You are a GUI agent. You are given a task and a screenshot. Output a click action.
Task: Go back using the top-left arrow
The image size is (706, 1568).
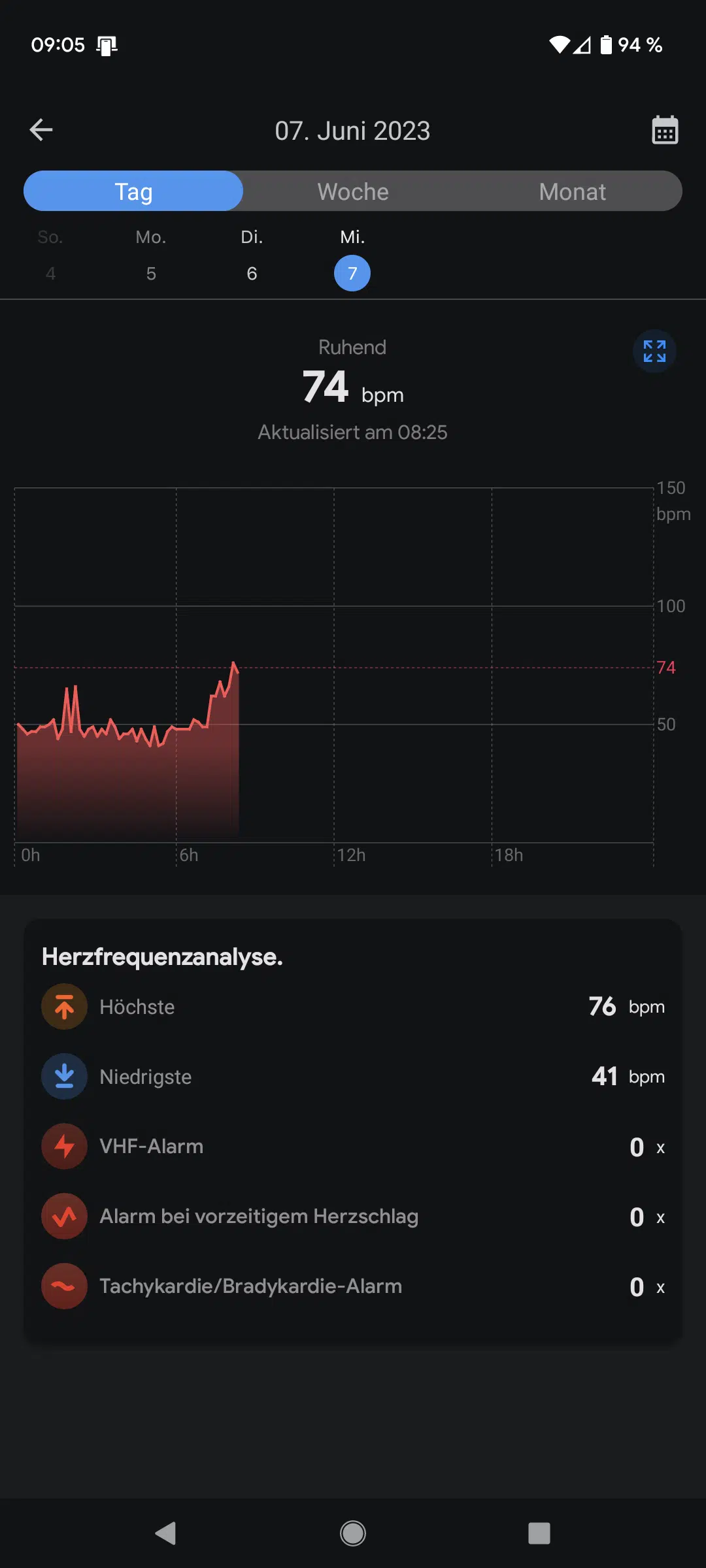pyautogui.click(x=41, y=130)
